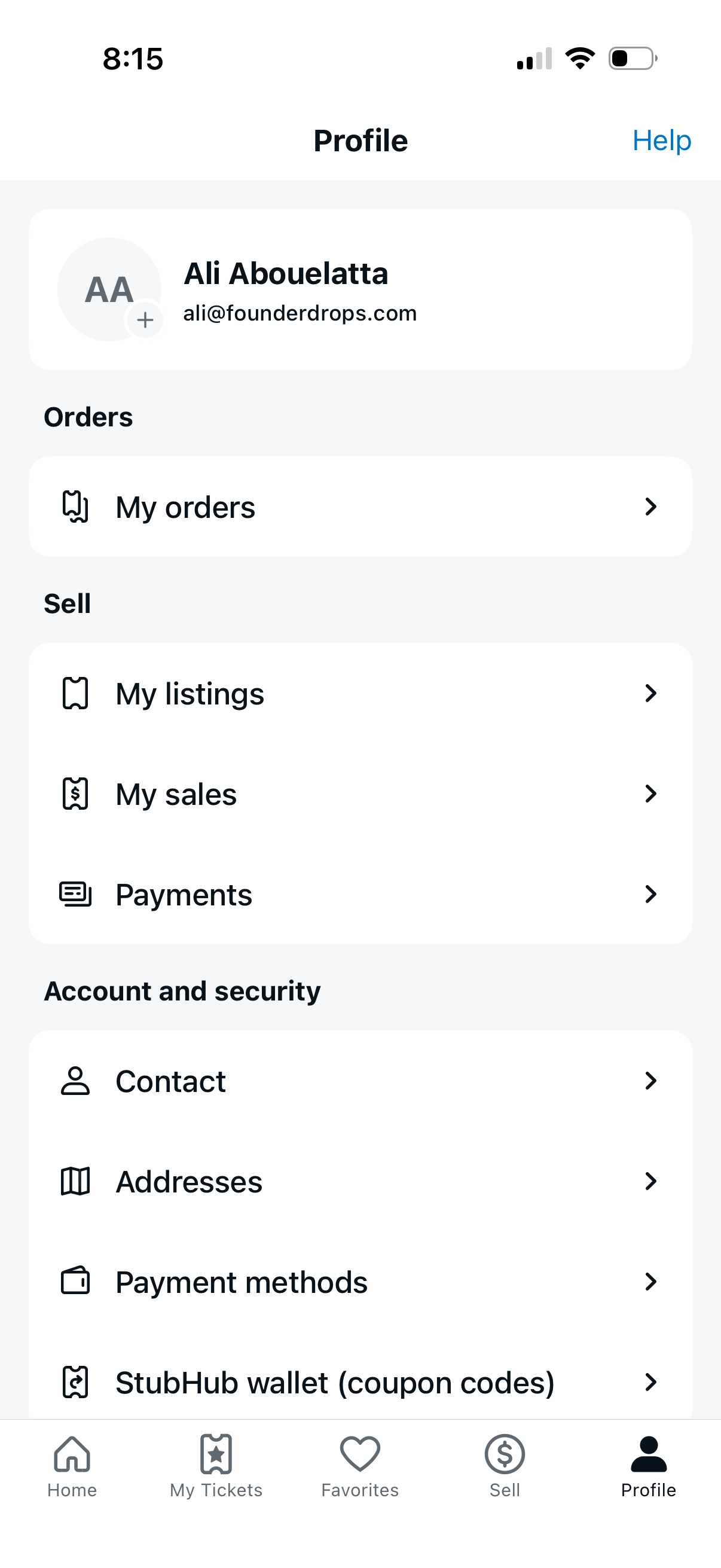Expand the Contact row chevron

point(651,1081)
